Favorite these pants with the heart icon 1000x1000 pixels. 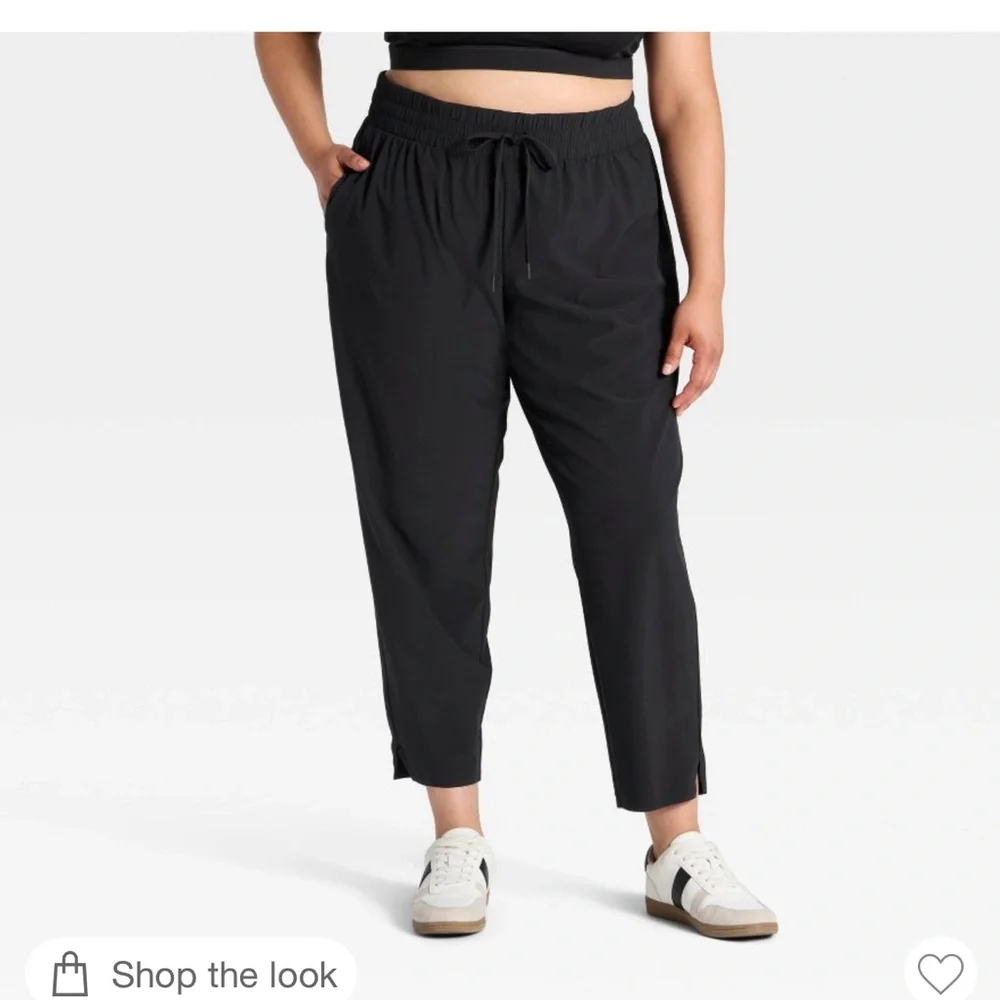click(940, 973)
